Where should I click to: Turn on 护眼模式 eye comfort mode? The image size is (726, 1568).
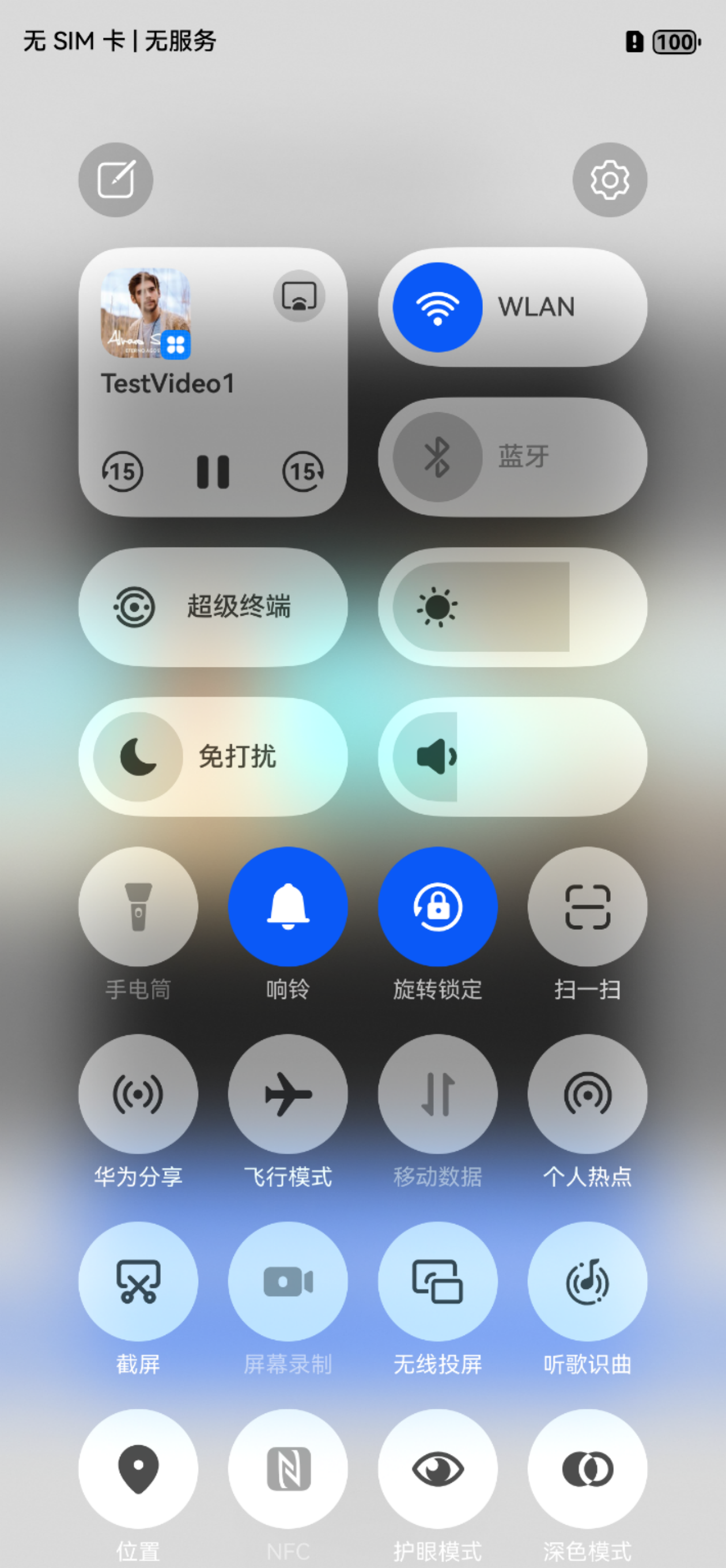point(437,1469)
